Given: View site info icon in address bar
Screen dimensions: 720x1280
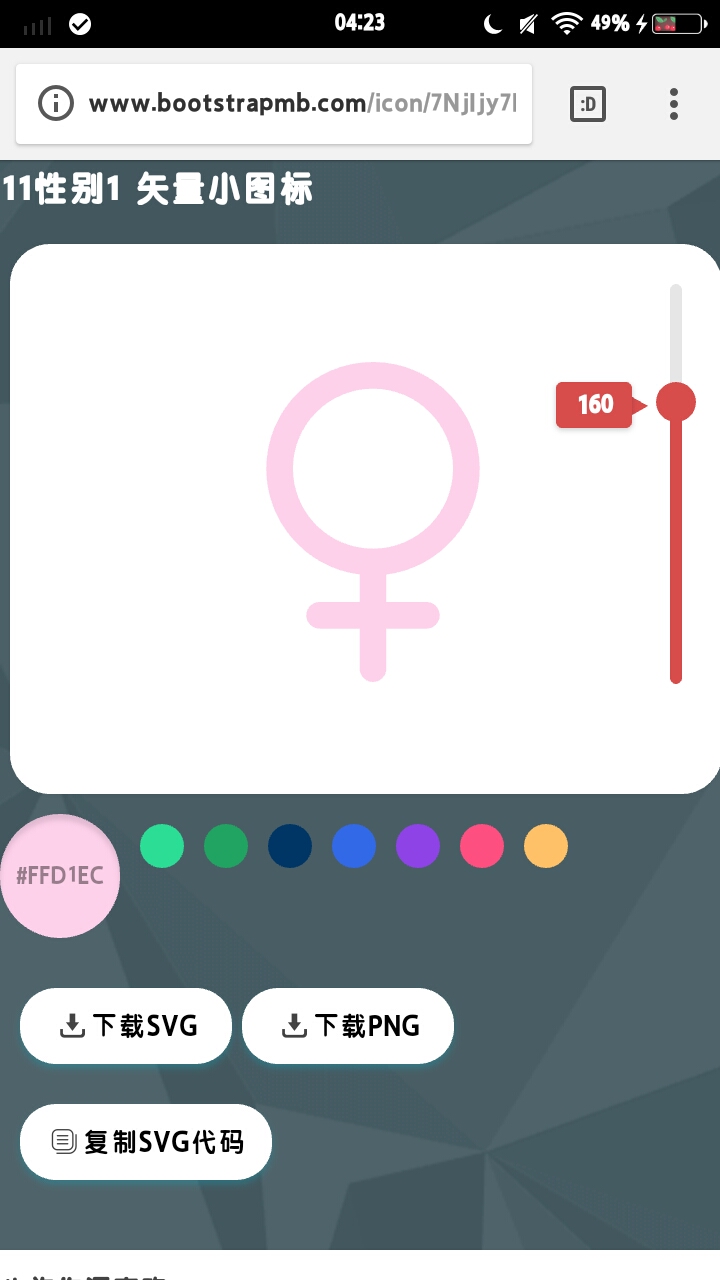Looking at the screenshot, I should coord(56,104).
